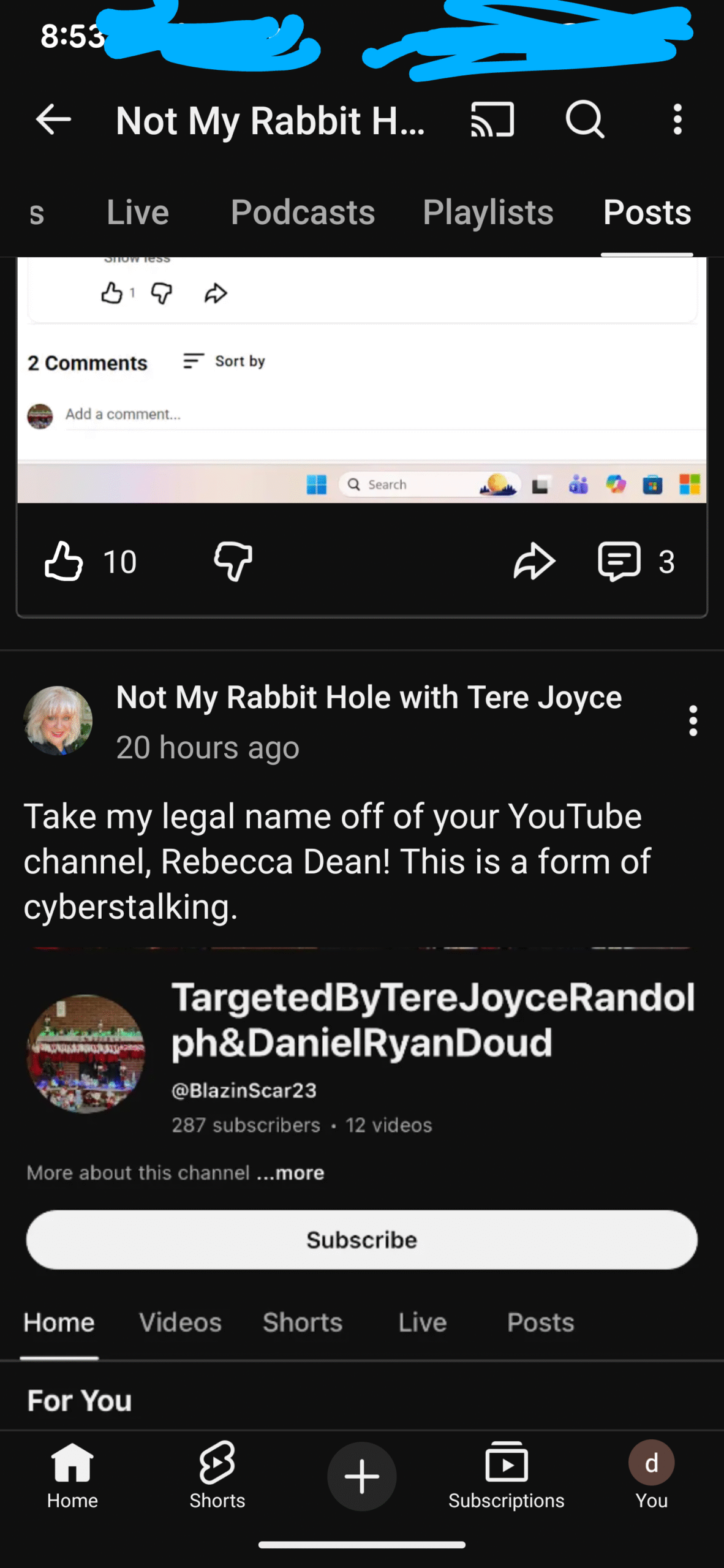Switch to the Live tab
Viewport: 724px width, 1568px height.
pos(138,213)
